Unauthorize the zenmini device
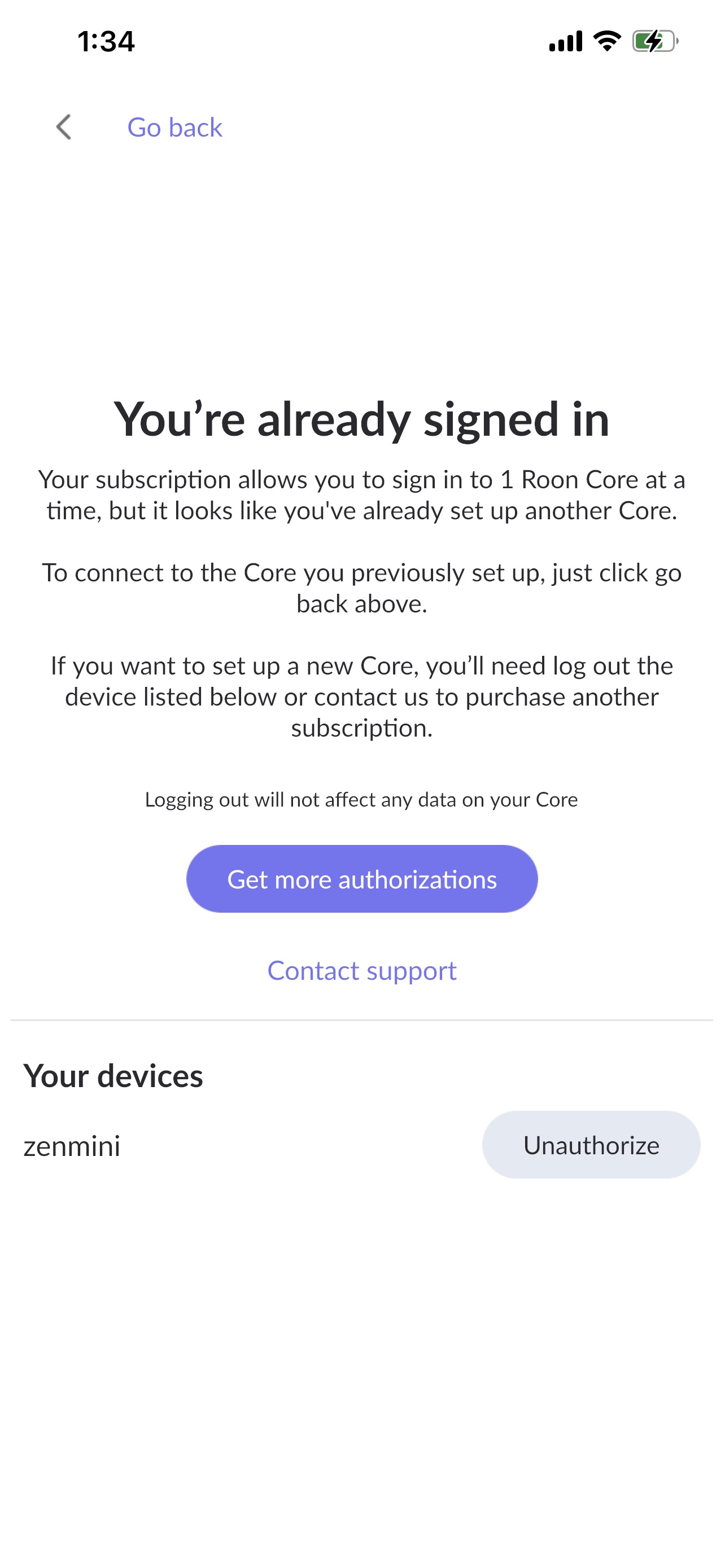Screen dimensions: 725x1568 tap(591, 1145)
